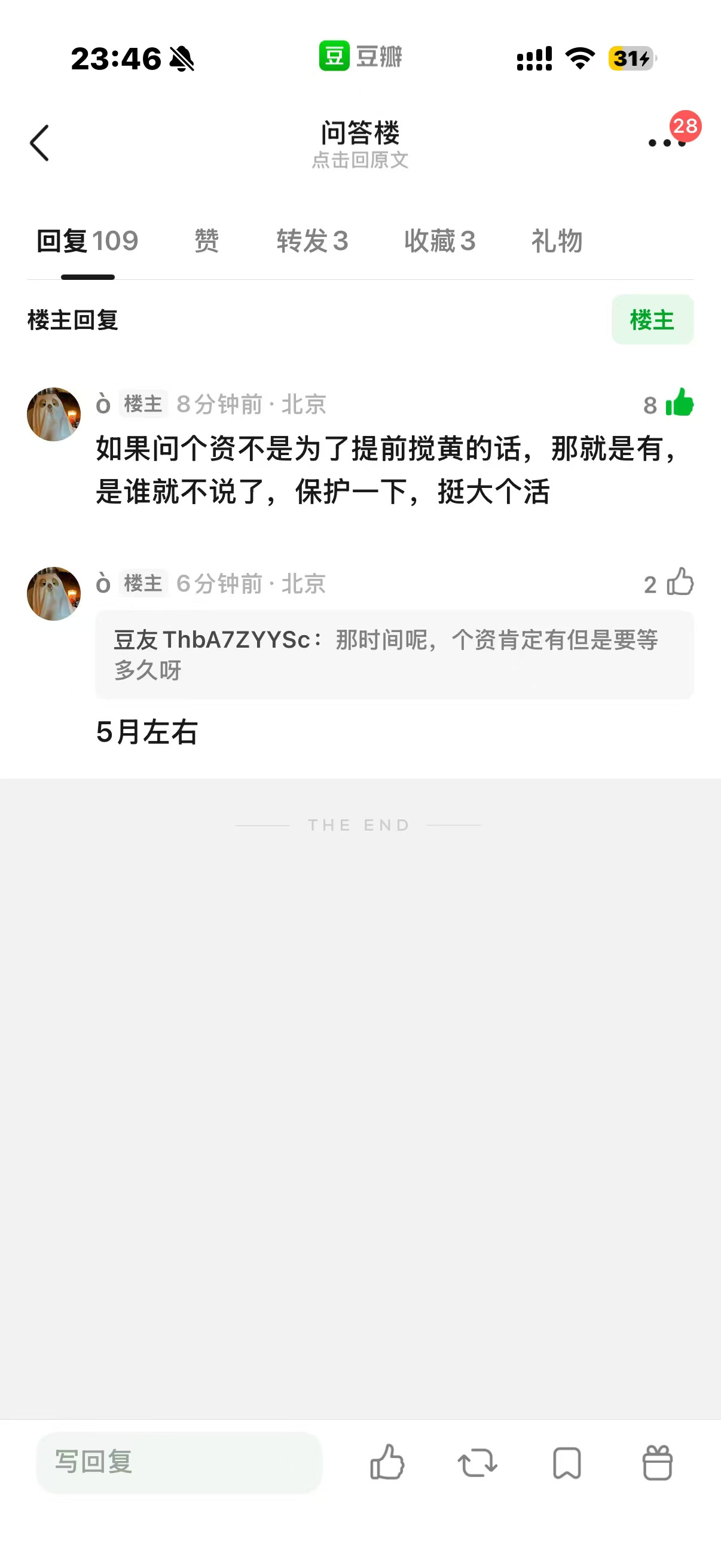View the 礼物 tab
The image size is (721, 1568).
coord(557,241)
